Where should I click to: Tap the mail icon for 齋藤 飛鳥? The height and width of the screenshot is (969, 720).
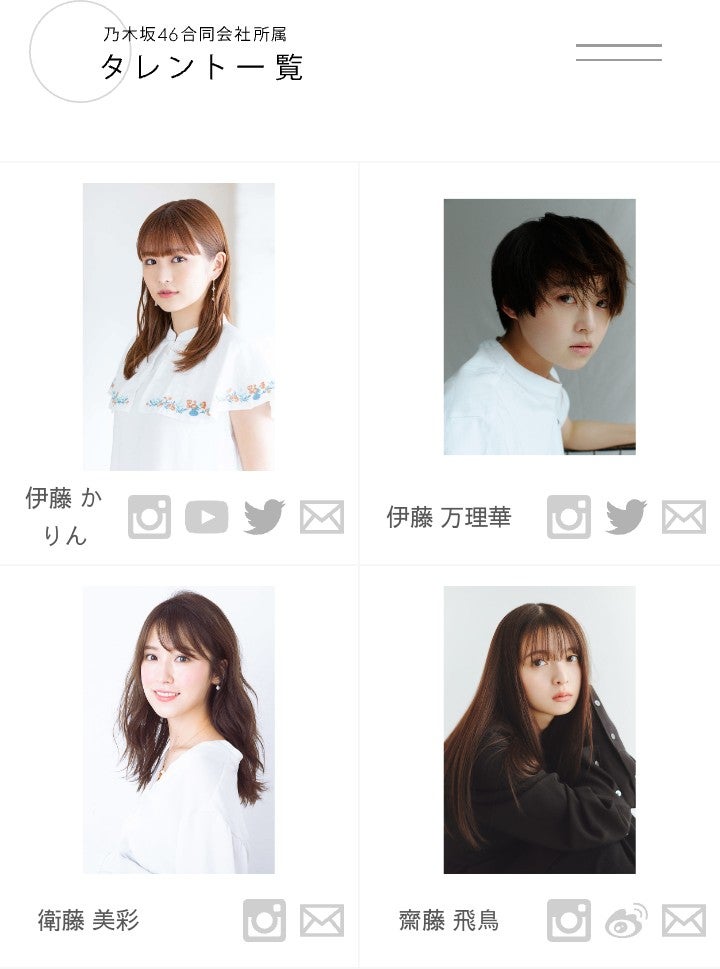coord(684,920)
